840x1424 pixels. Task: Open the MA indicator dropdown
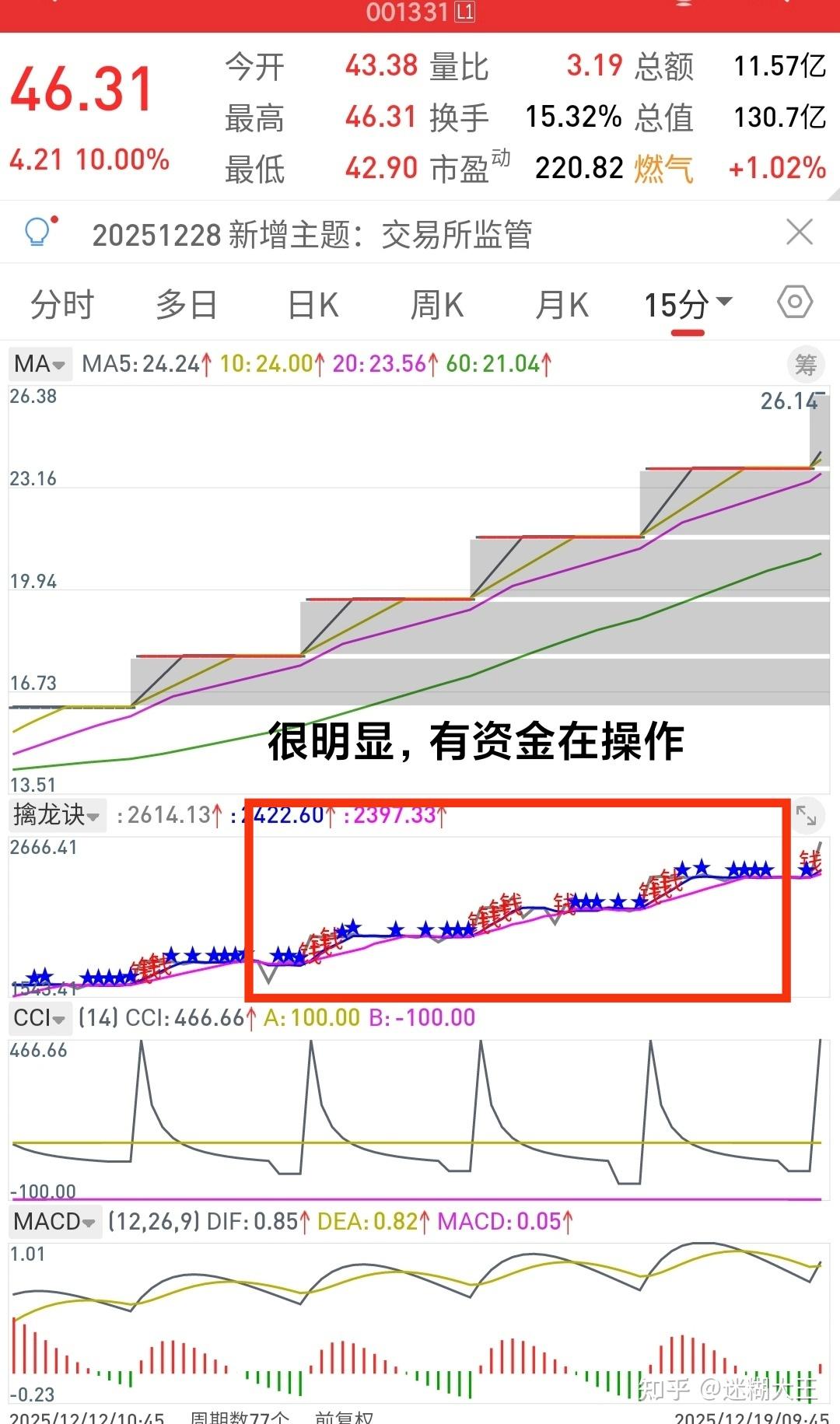(40, 364)
